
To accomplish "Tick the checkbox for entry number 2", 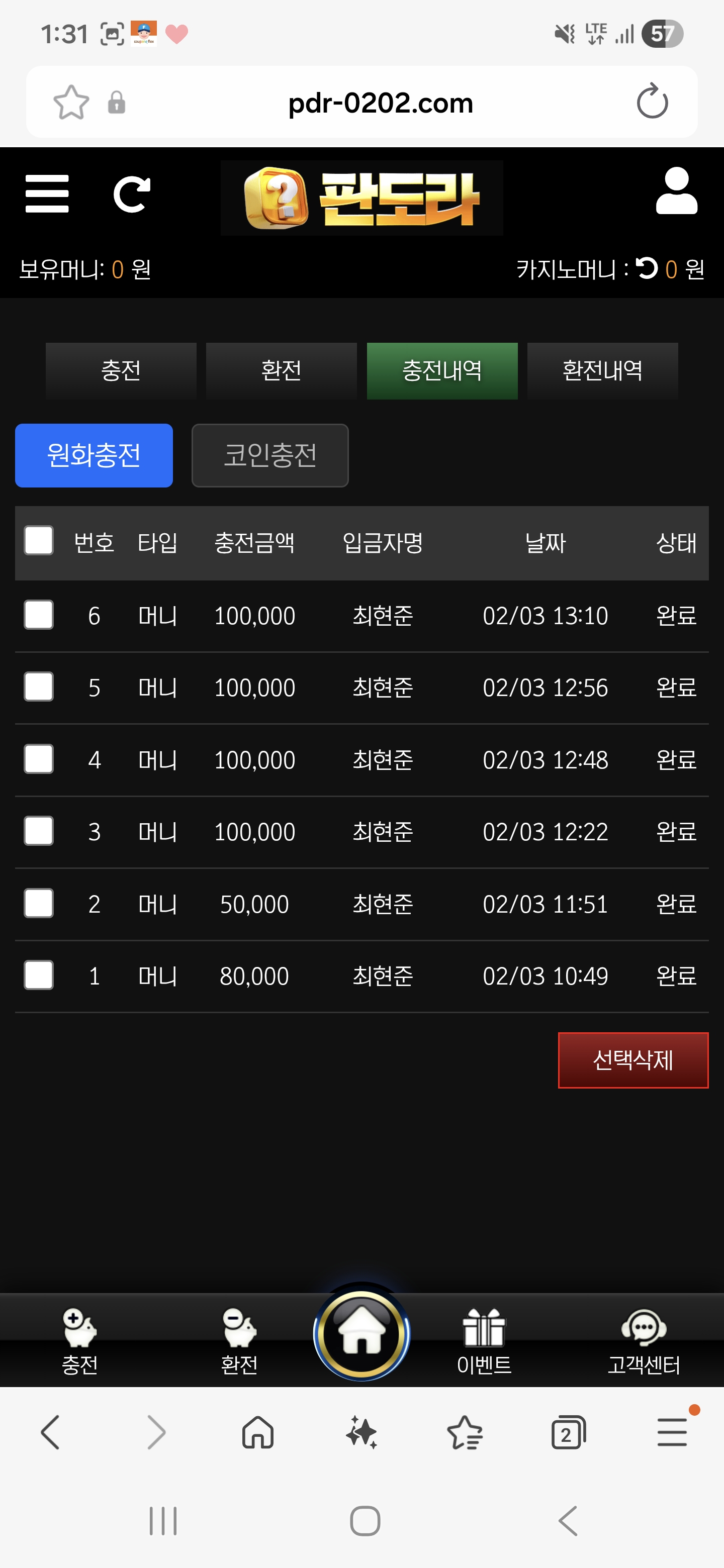I will [x=39, y=903].
